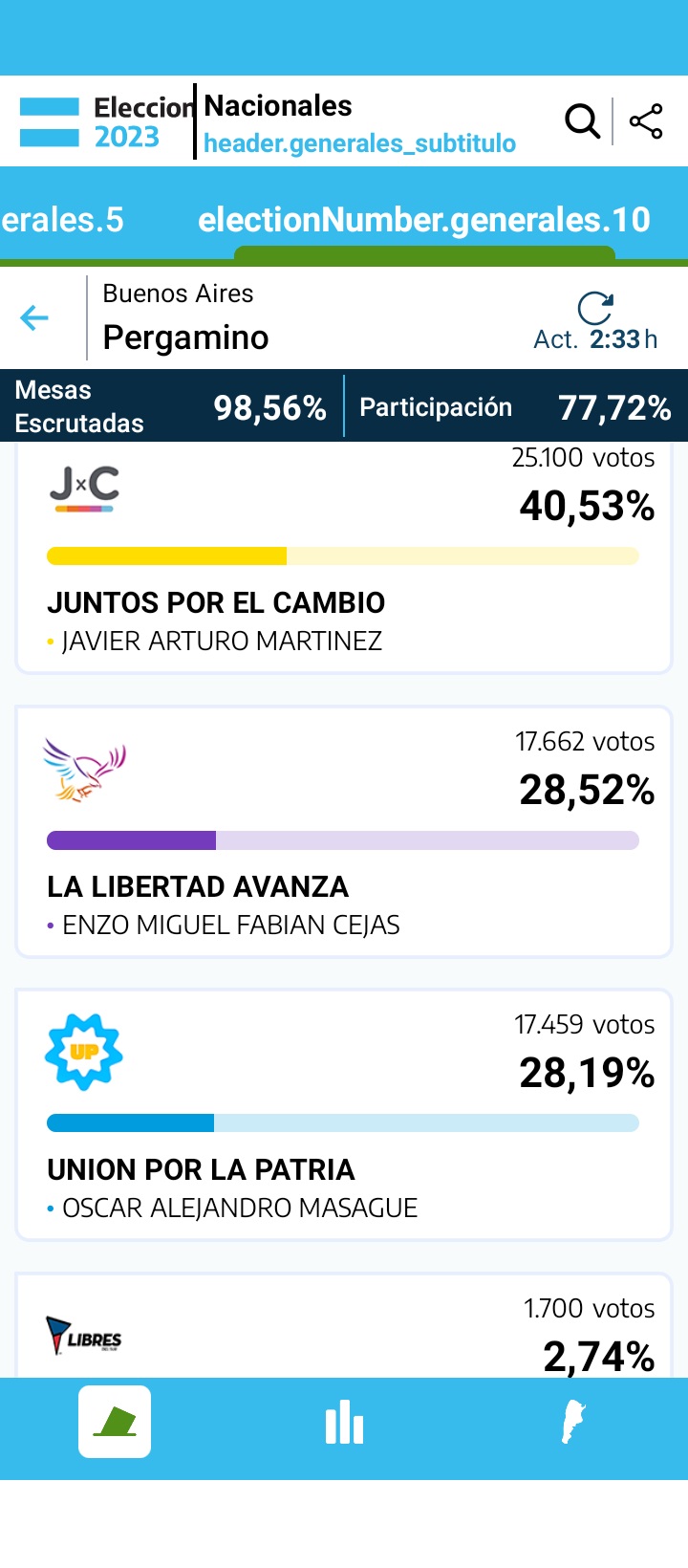This screenshot has width=688, height=1568.
Task: Go back with the left arrow
Action: click(34, 317)
